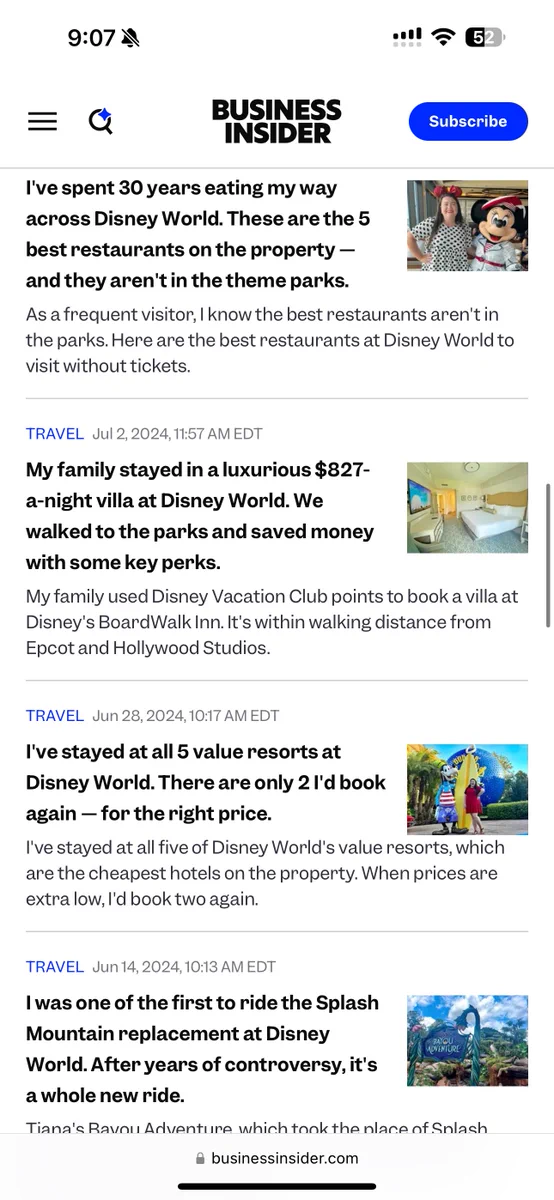Viewport: 554px width, 1200px height.
Task: Open the TRAVEL tag dated Jul 2, 2024
Action: click(55, 434)
